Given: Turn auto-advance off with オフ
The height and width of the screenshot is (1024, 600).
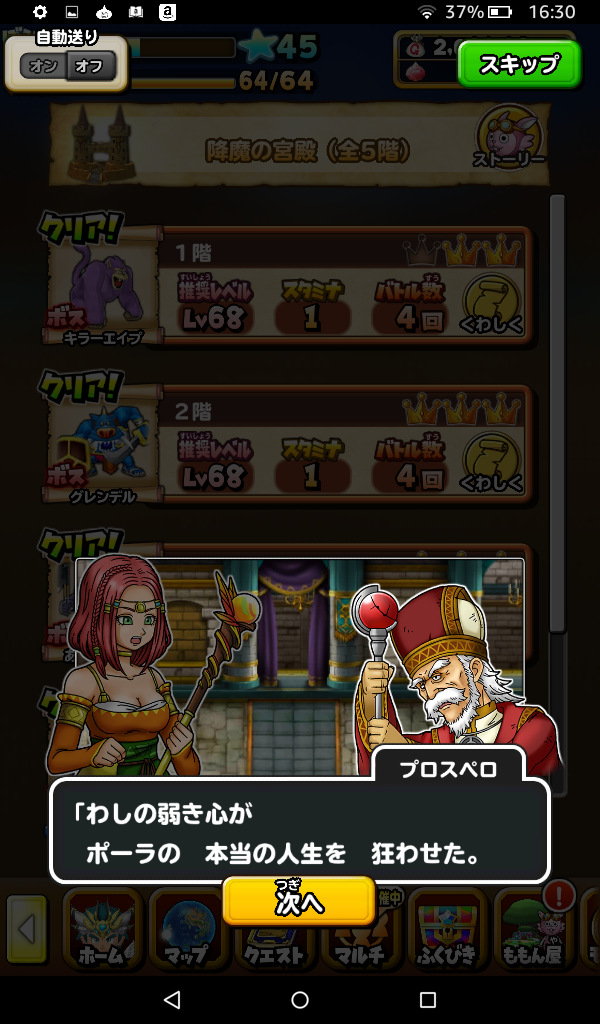Looking at the screenshot, I should coord(91,67).
